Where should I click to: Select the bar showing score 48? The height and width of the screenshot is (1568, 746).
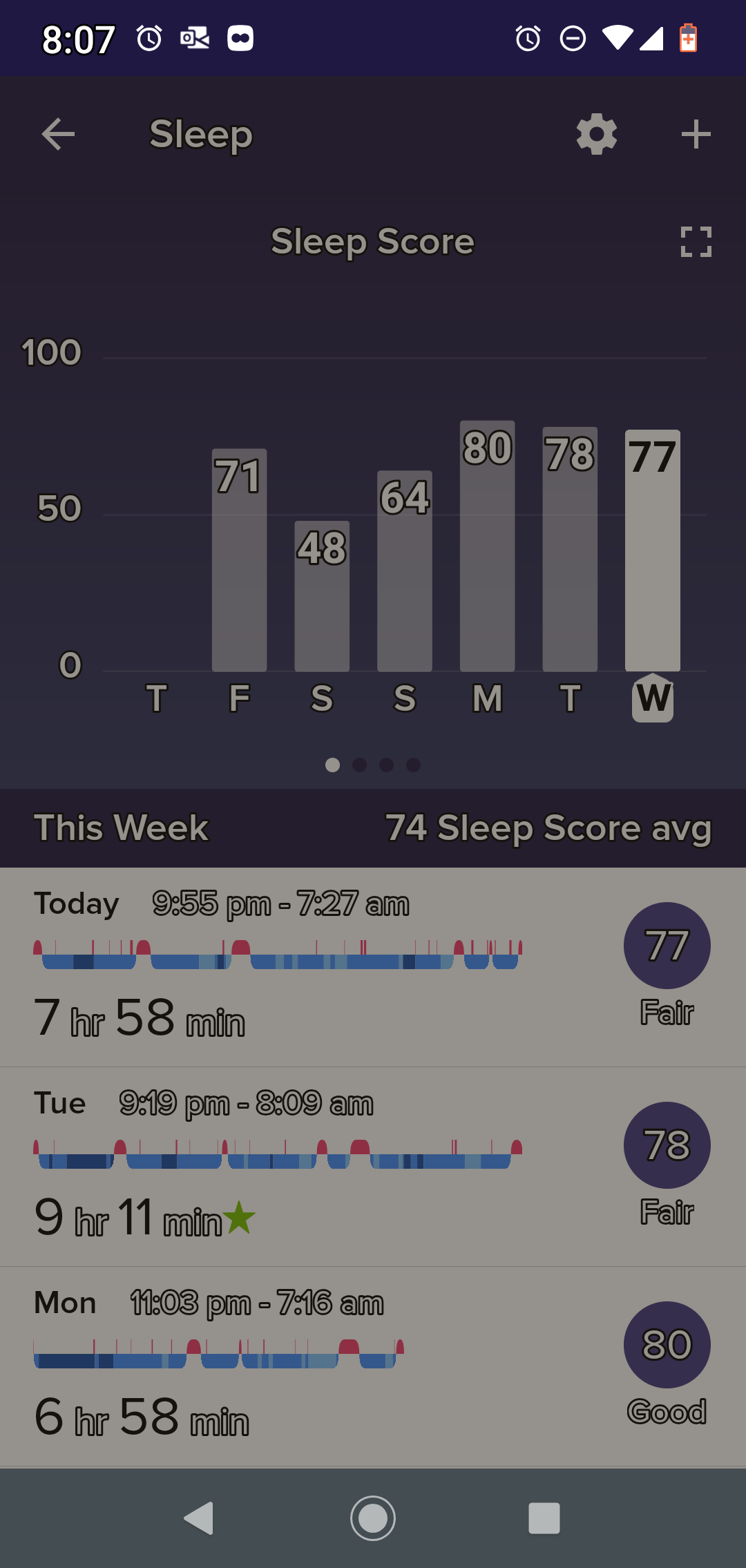tap(322, 595)
